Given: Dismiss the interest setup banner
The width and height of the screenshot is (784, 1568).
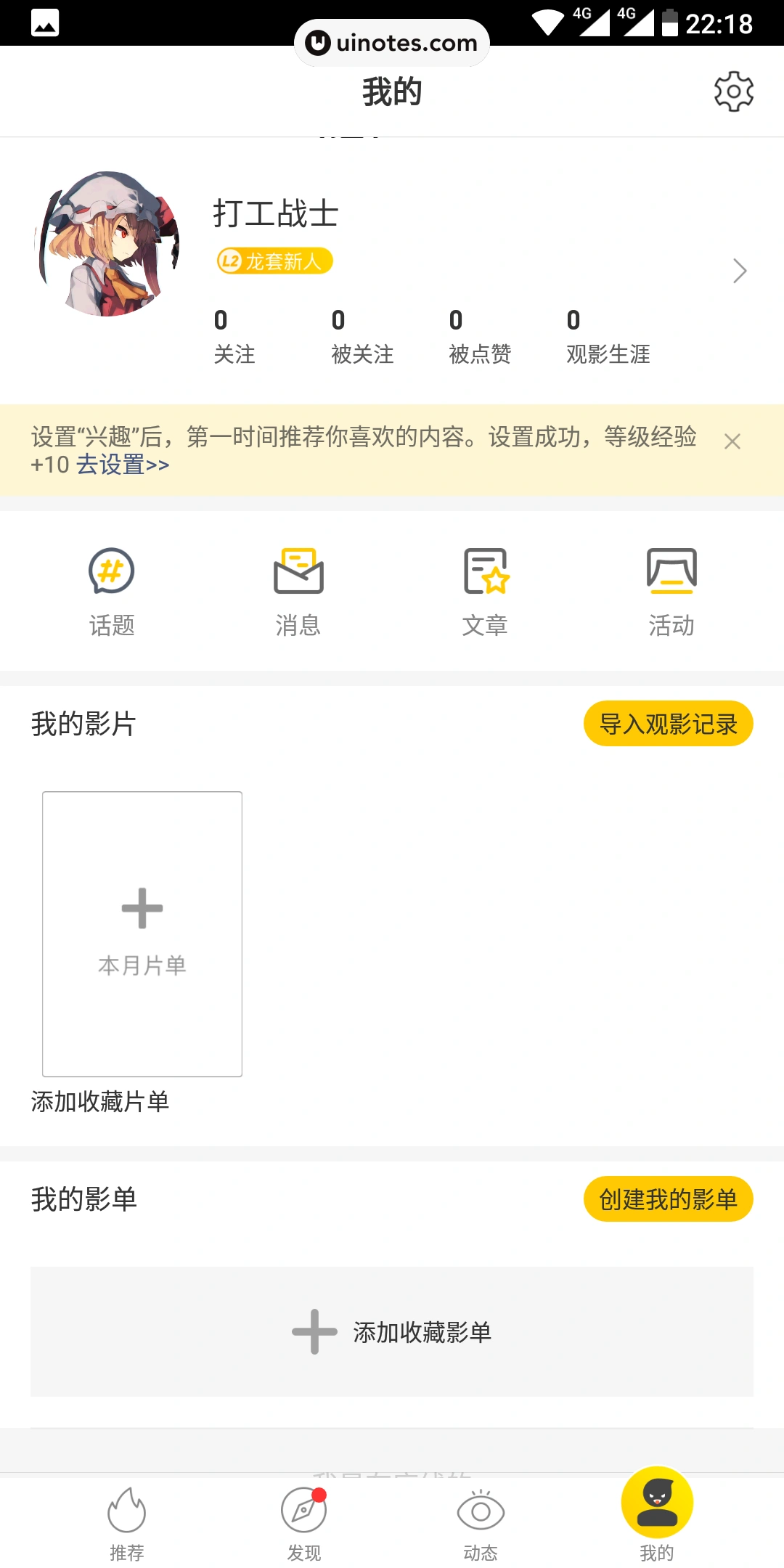Looking at the screenshot, I should pyautogui.click(x=733, y=441).
